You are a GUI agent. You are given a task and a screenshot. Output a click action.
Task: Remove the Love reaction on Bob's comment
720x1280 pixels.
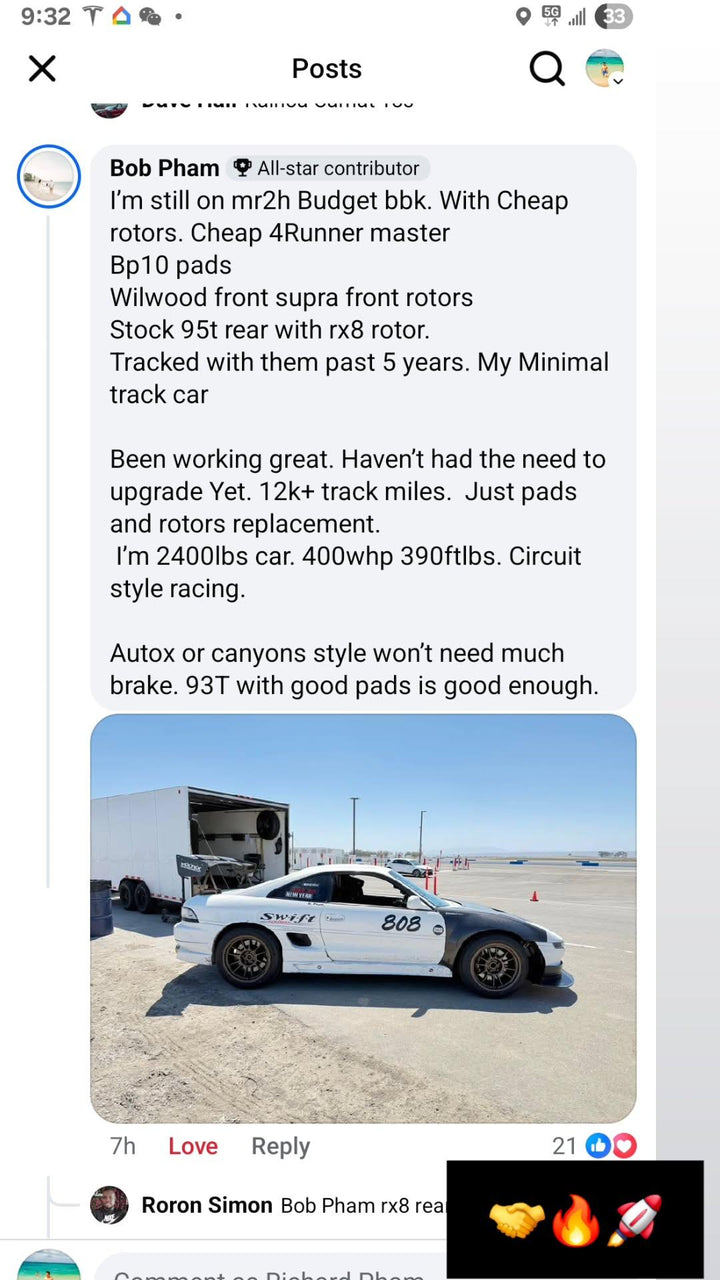coord(192,1146)
